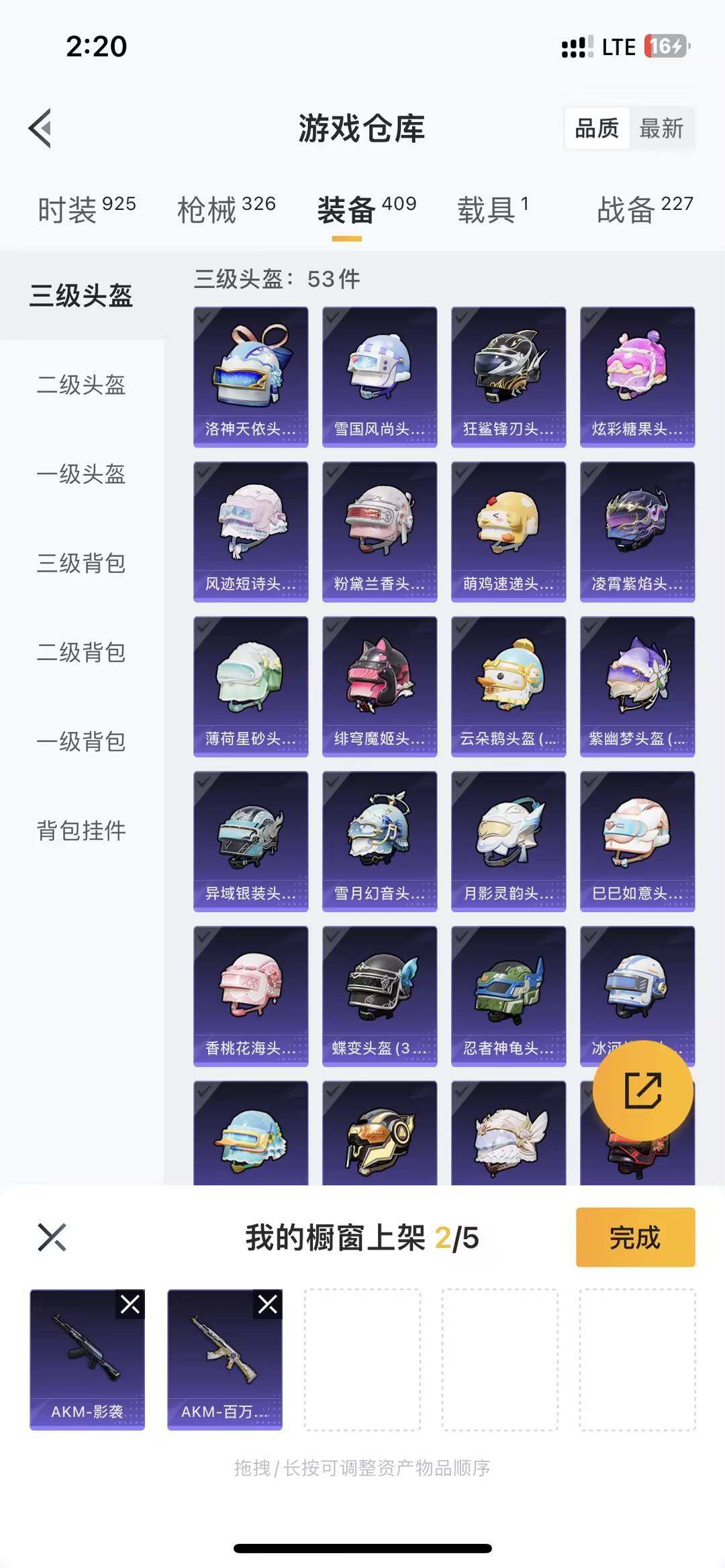Switch sorting to 最新

click(x=660, y=129)
